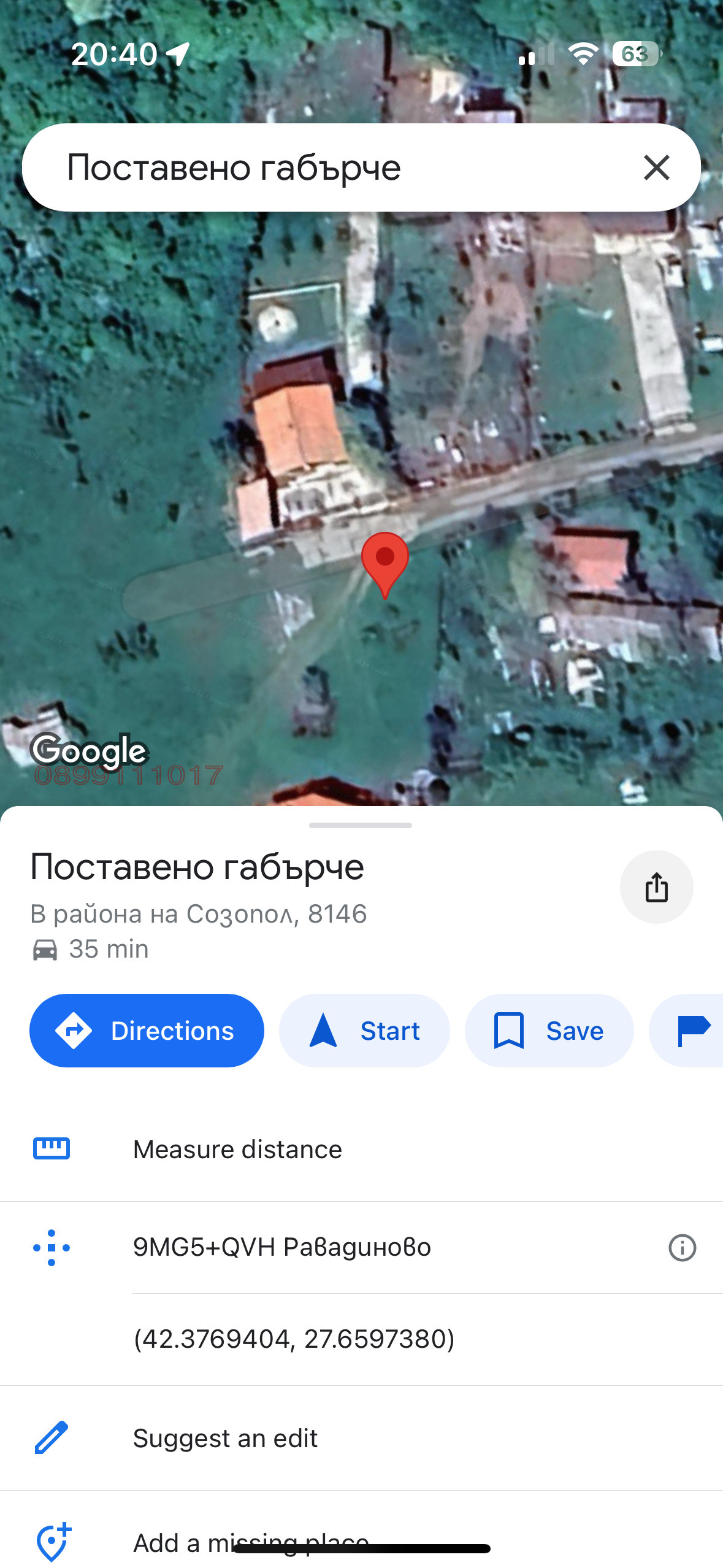
Task: Tap the drag handle of the place sheet
Action: pyautogui.click(x=361, y=826)
